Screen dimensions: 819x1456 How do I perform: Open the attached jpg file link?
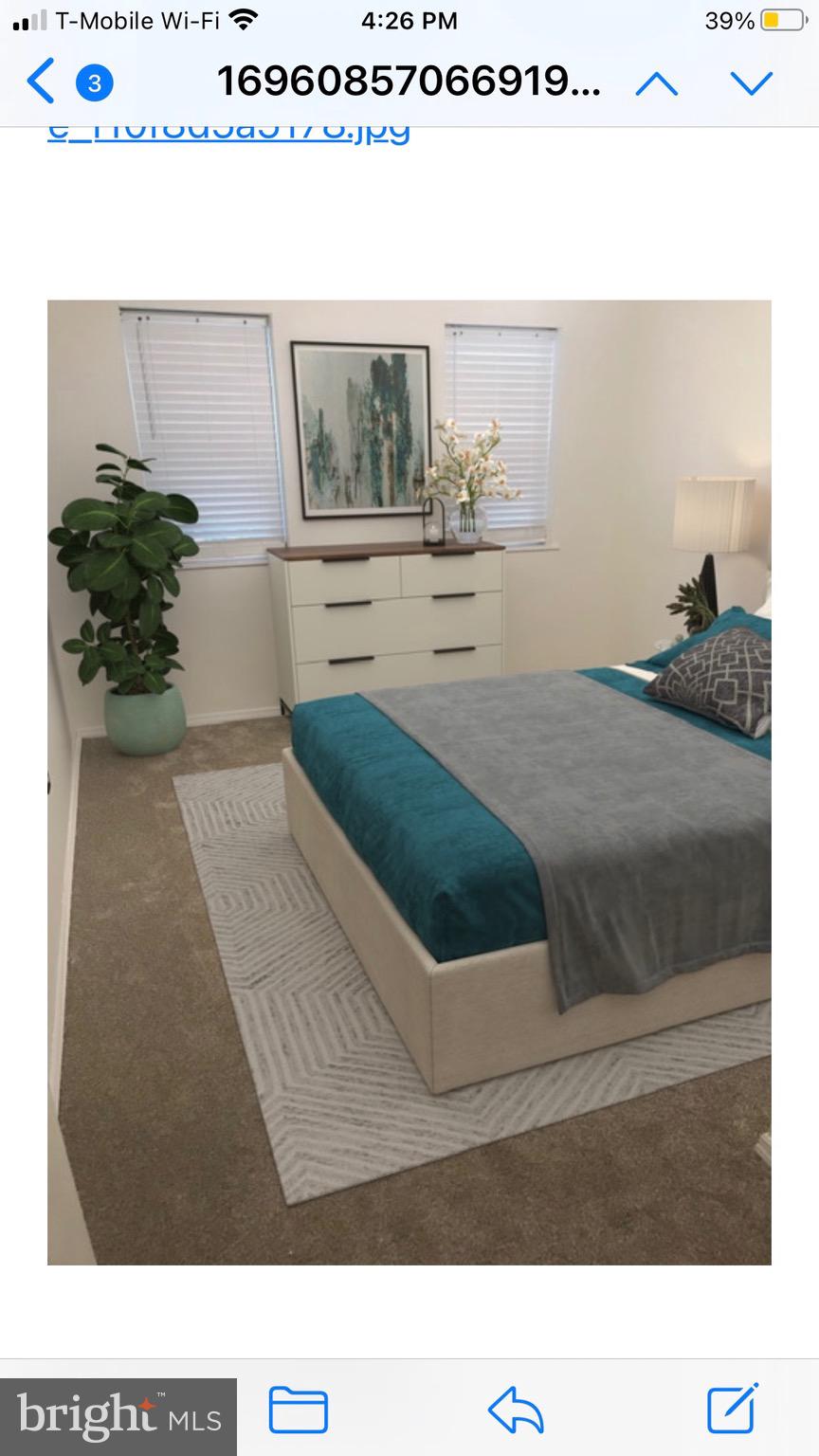click(x=228, y=133)
